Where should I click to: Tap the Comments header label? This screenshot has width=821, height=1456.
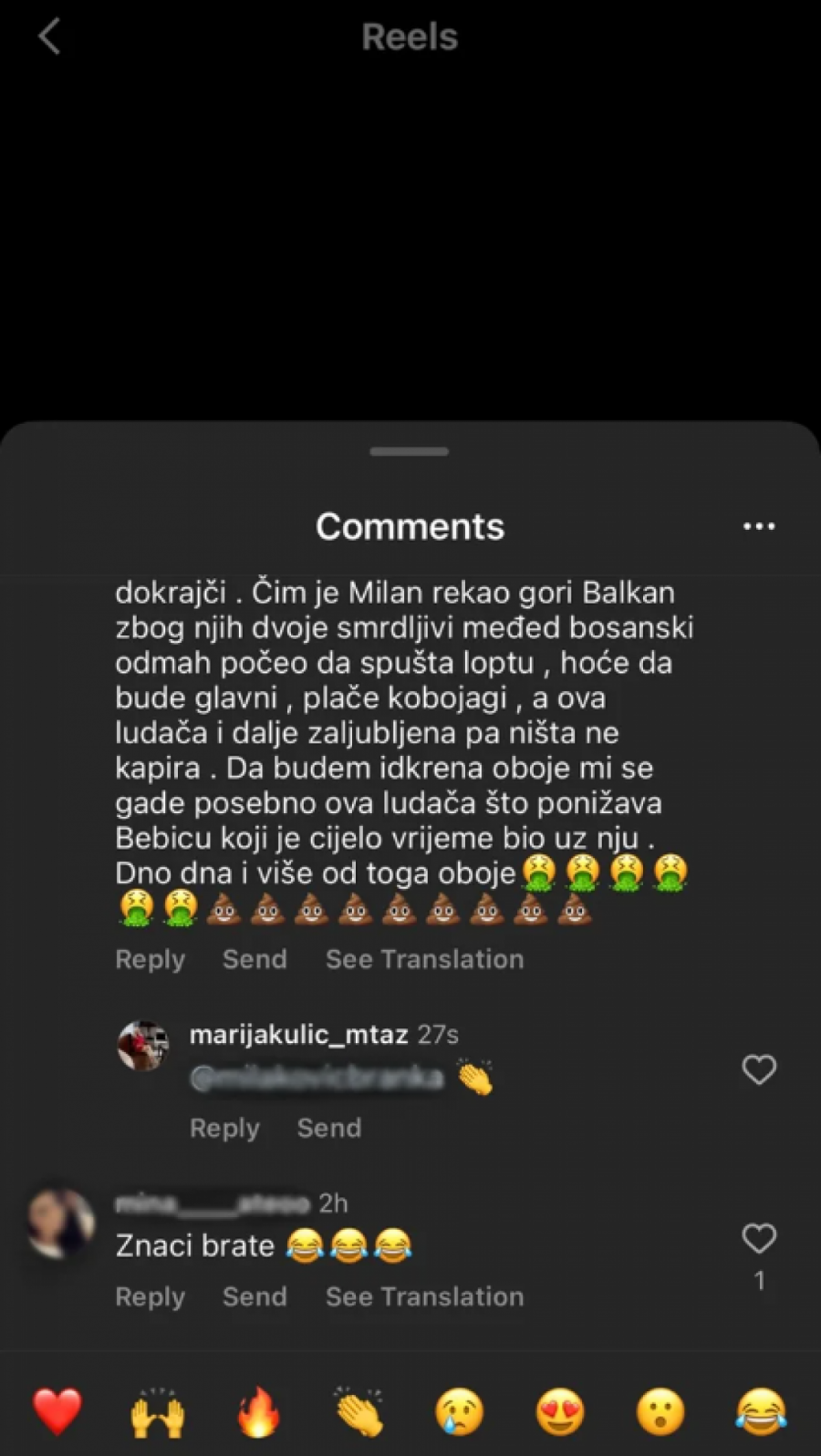[x=410, y=526]
